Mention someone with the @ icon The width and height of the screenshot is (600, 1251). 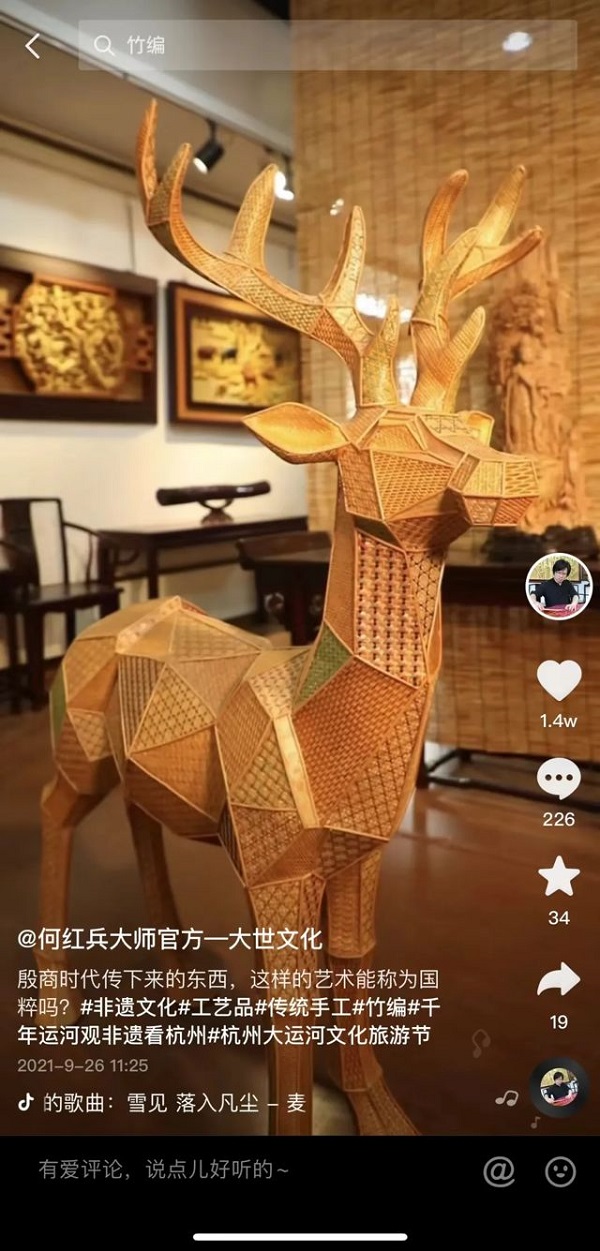(x=498, y=1170)
